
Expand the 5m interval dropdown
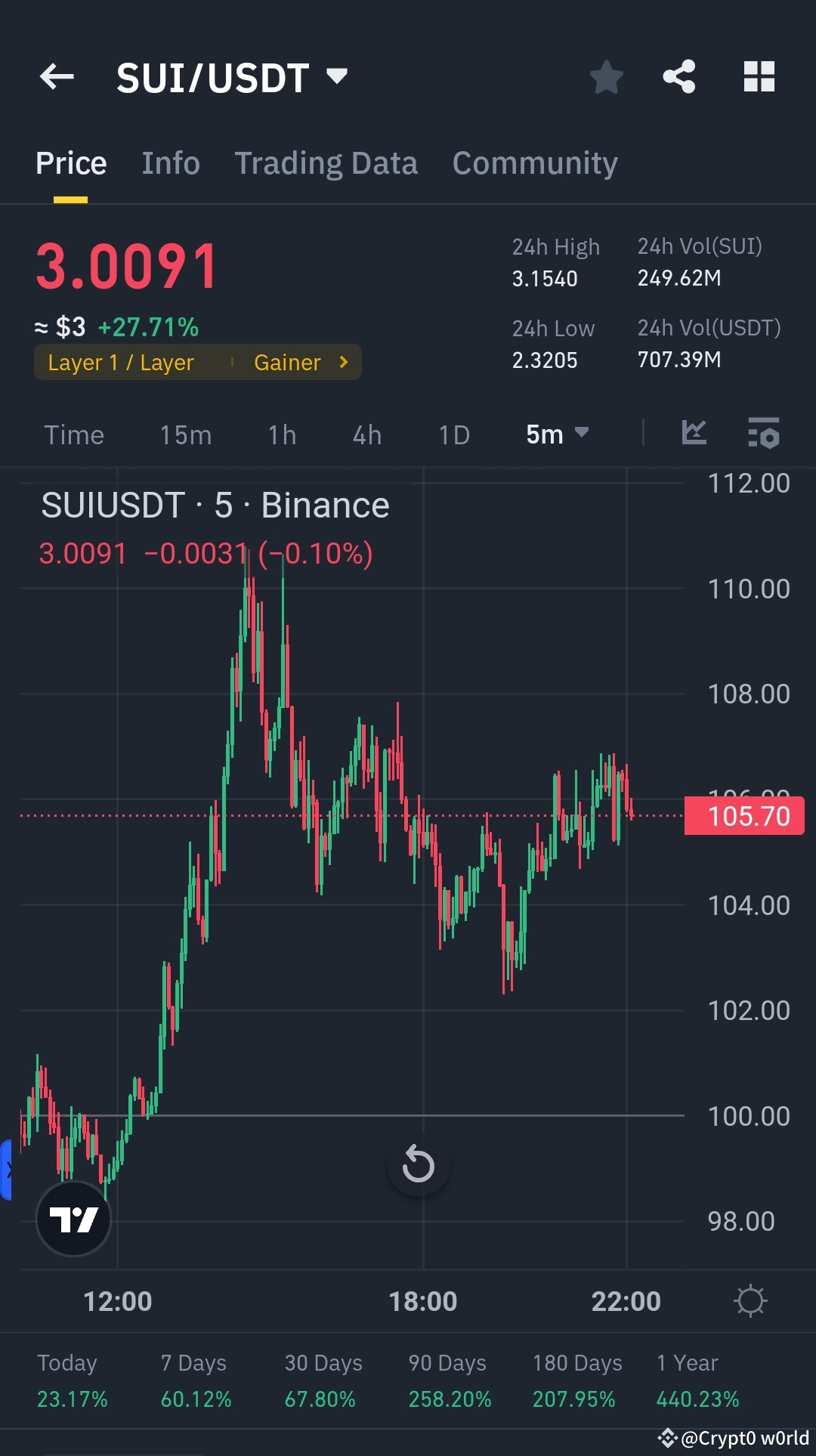pos(558,434)
